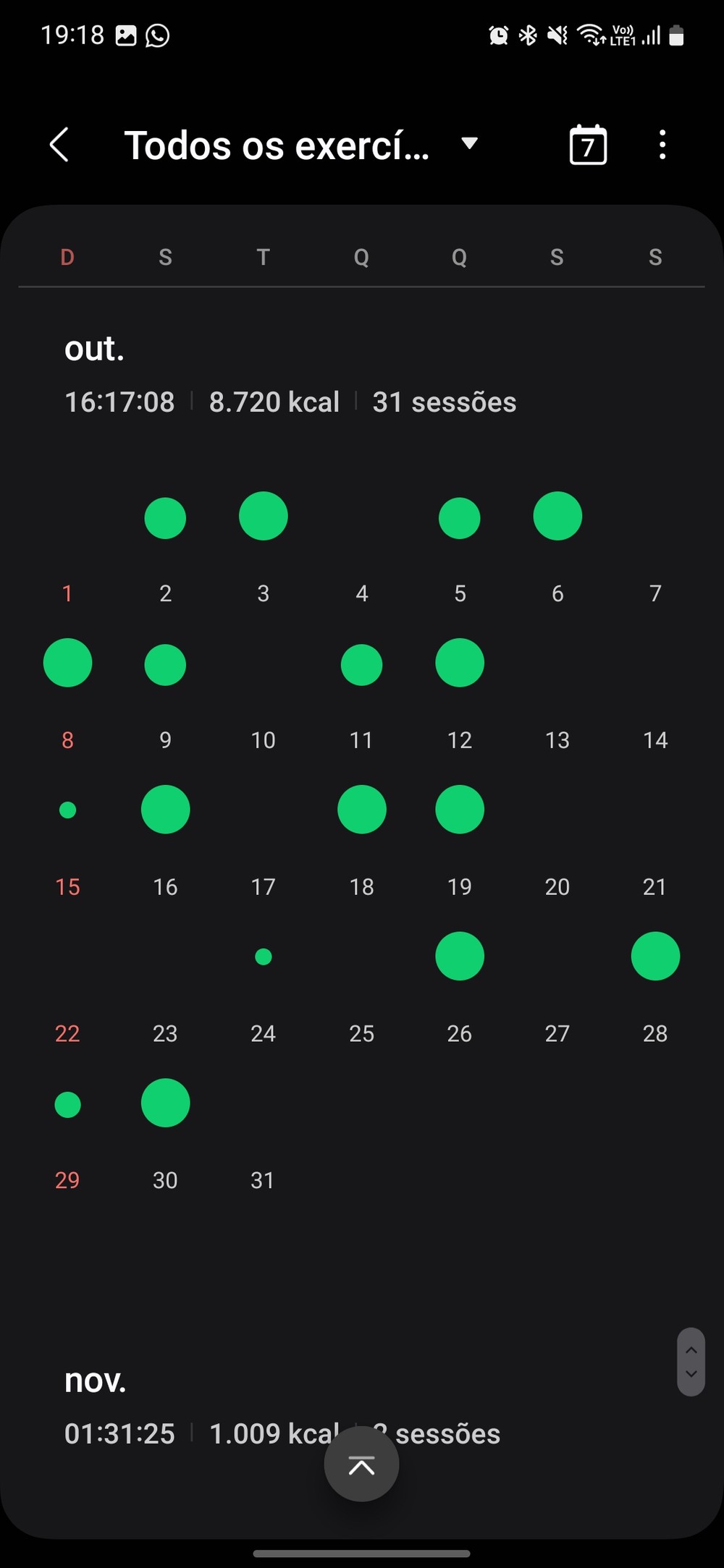Image resolution: width=724 pixels, height=1568 pixels.
Task: Open October 16 exercise sessions
Action: [x=165, y=843]
